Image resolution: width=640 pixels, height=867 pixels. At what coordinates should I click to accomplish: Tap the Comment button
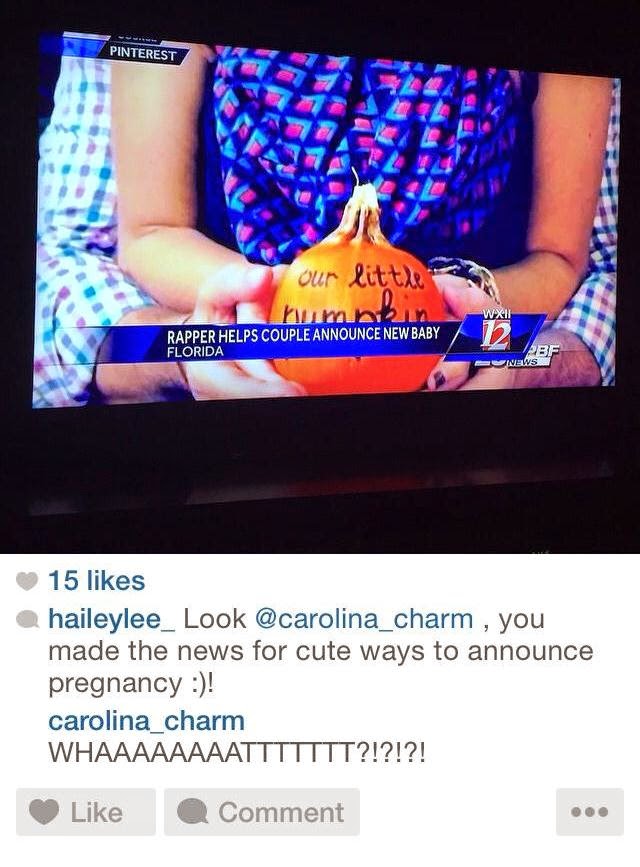point(261,812)
